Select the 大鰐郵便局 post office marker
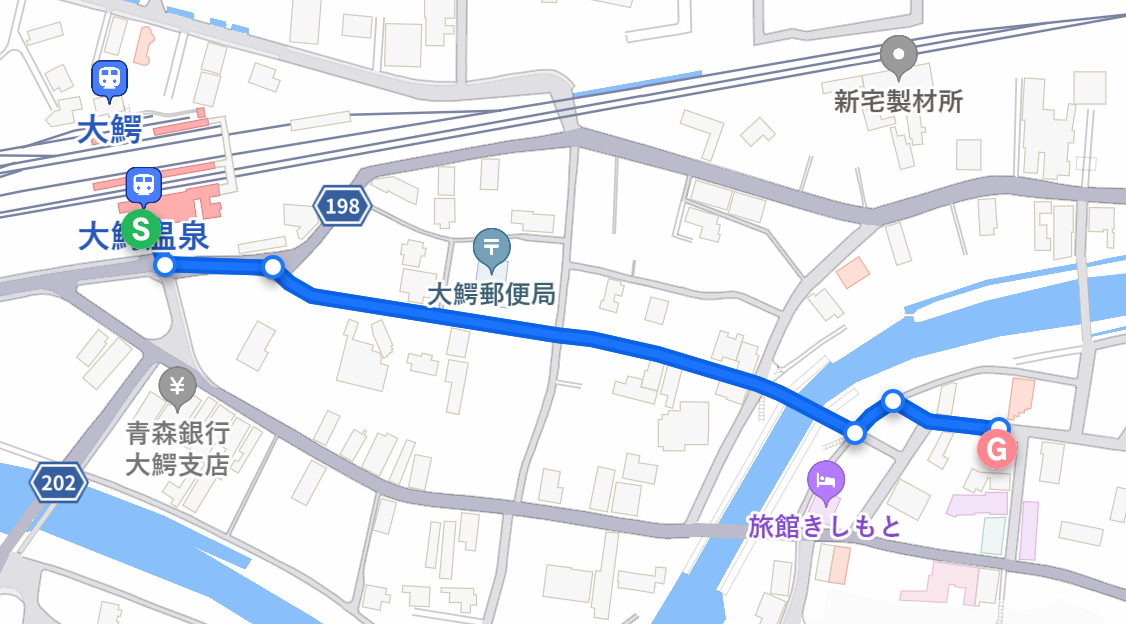Screen dimensions: 1126x624 coord(492,248)
